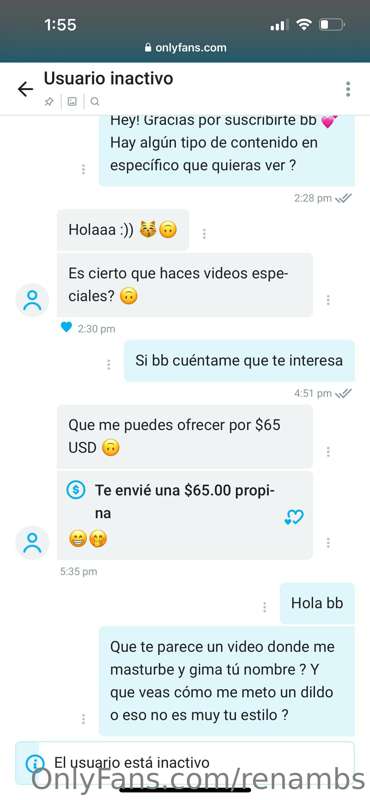Go back from the Usuario inactivo chat
Image resolution: width=370 pixels, height=800 pixels.
tap(25, 89)
